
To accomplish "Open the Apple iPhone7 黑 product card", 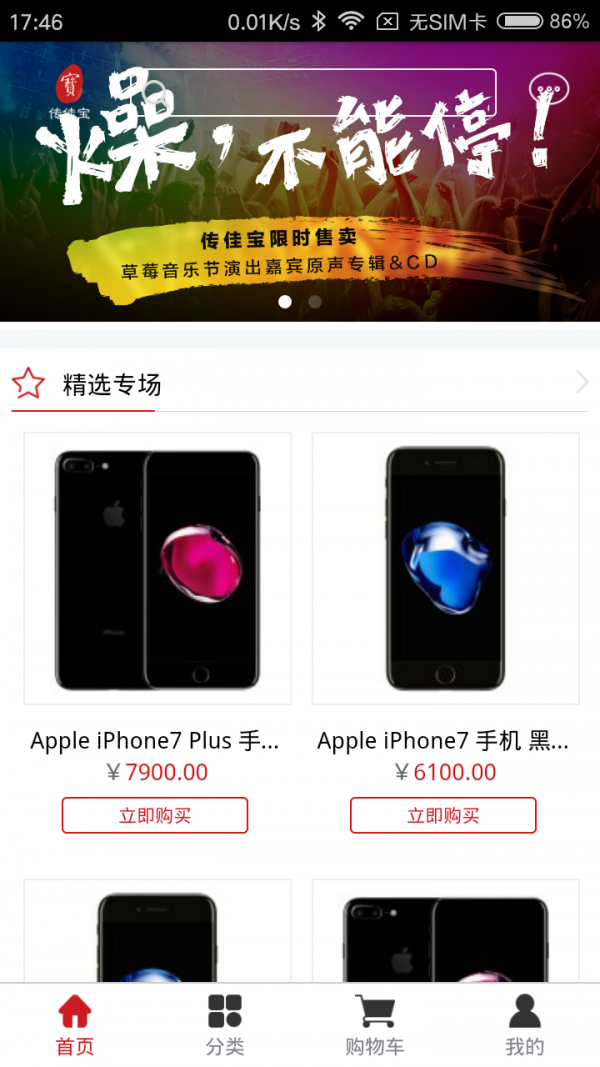I will coord(445,568).
